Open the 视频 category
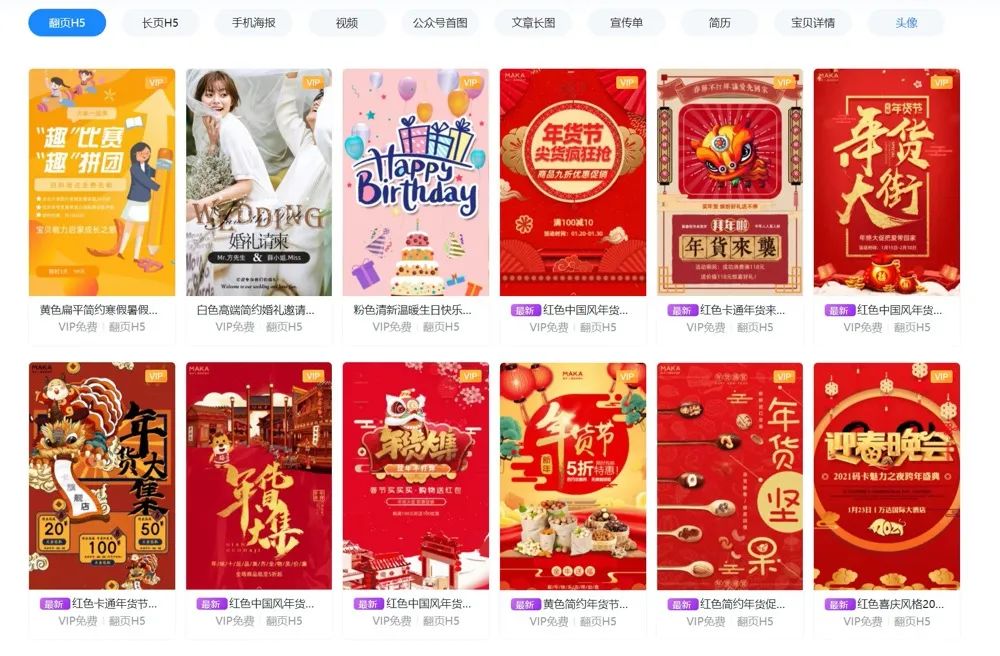 coord(347,22)
